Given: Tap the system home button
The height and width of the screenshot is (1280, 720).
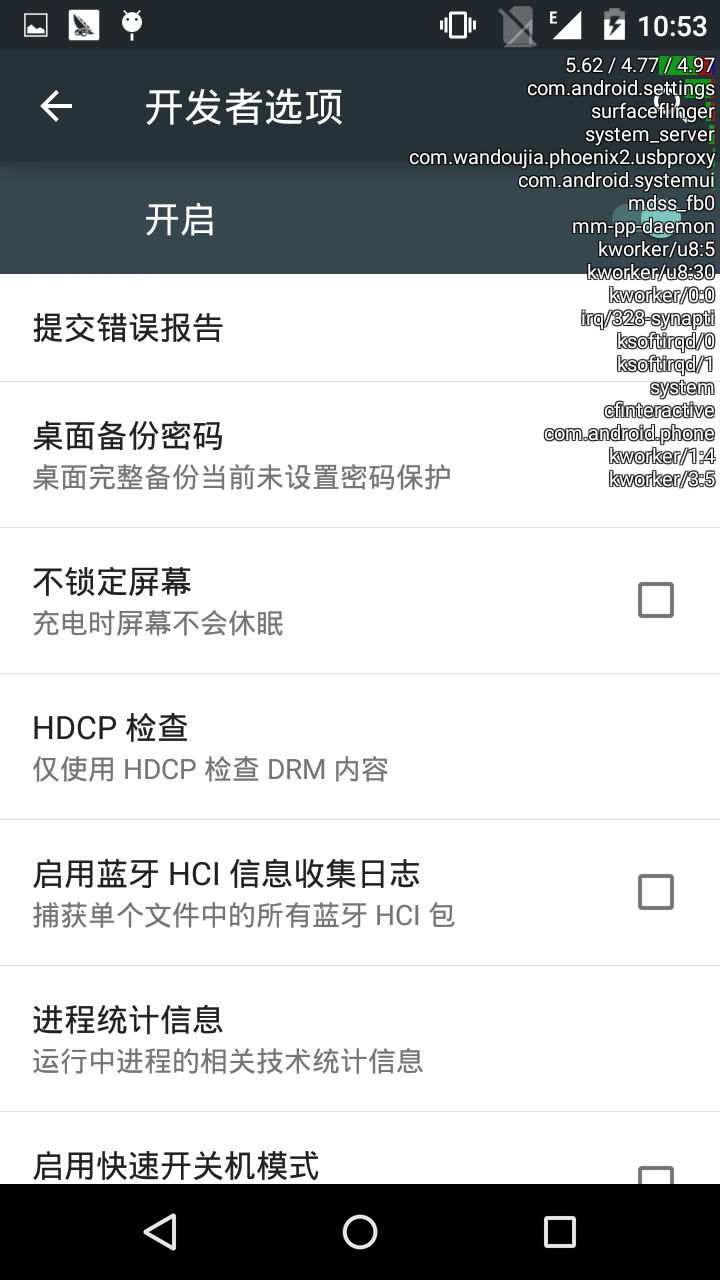Looking at the screenshot, I should click(x=360, y=1232).
